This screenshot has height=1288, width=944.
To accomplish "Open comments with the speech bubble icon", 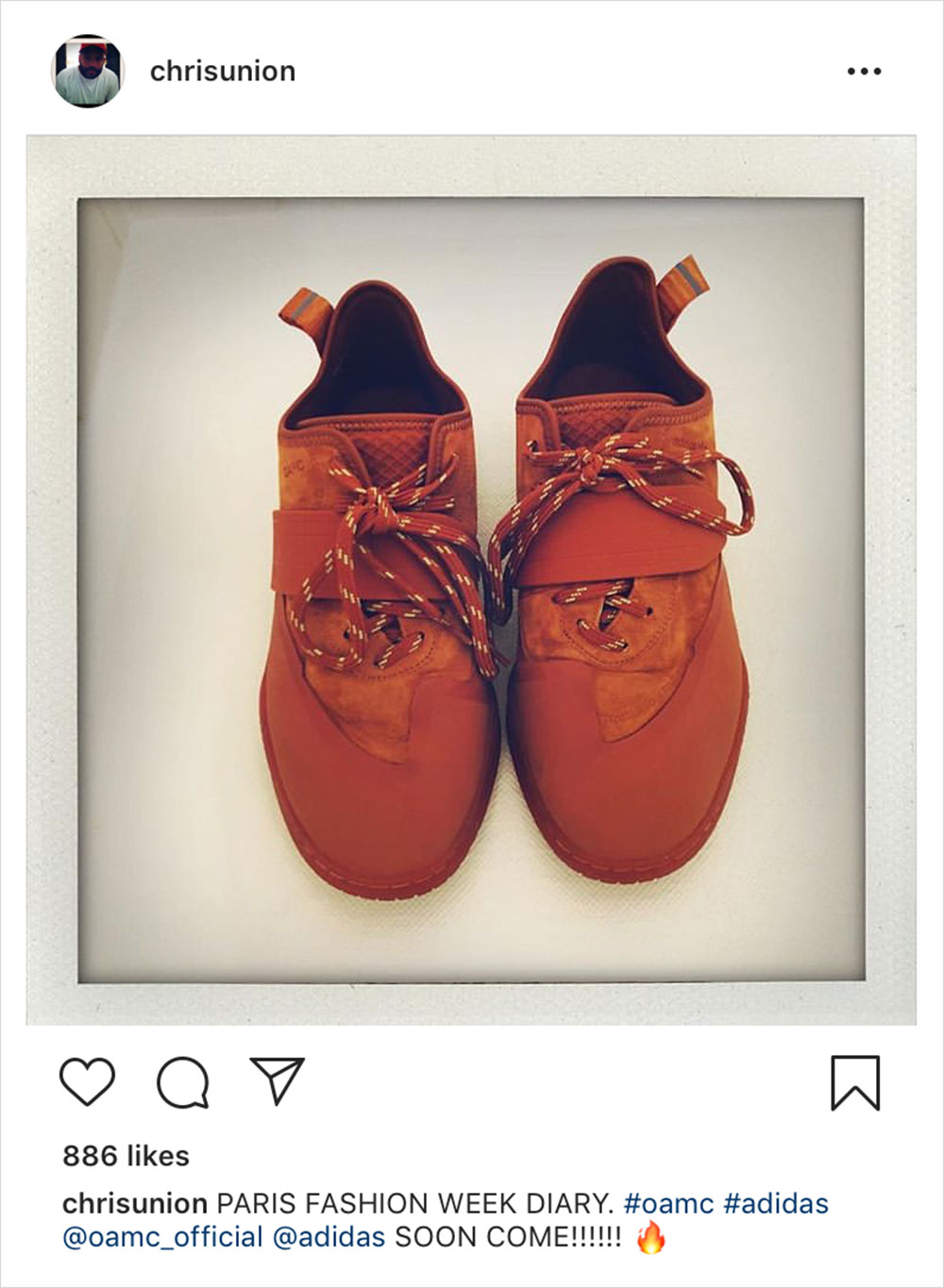I will pyautogui.click(x=182, y=1082).
